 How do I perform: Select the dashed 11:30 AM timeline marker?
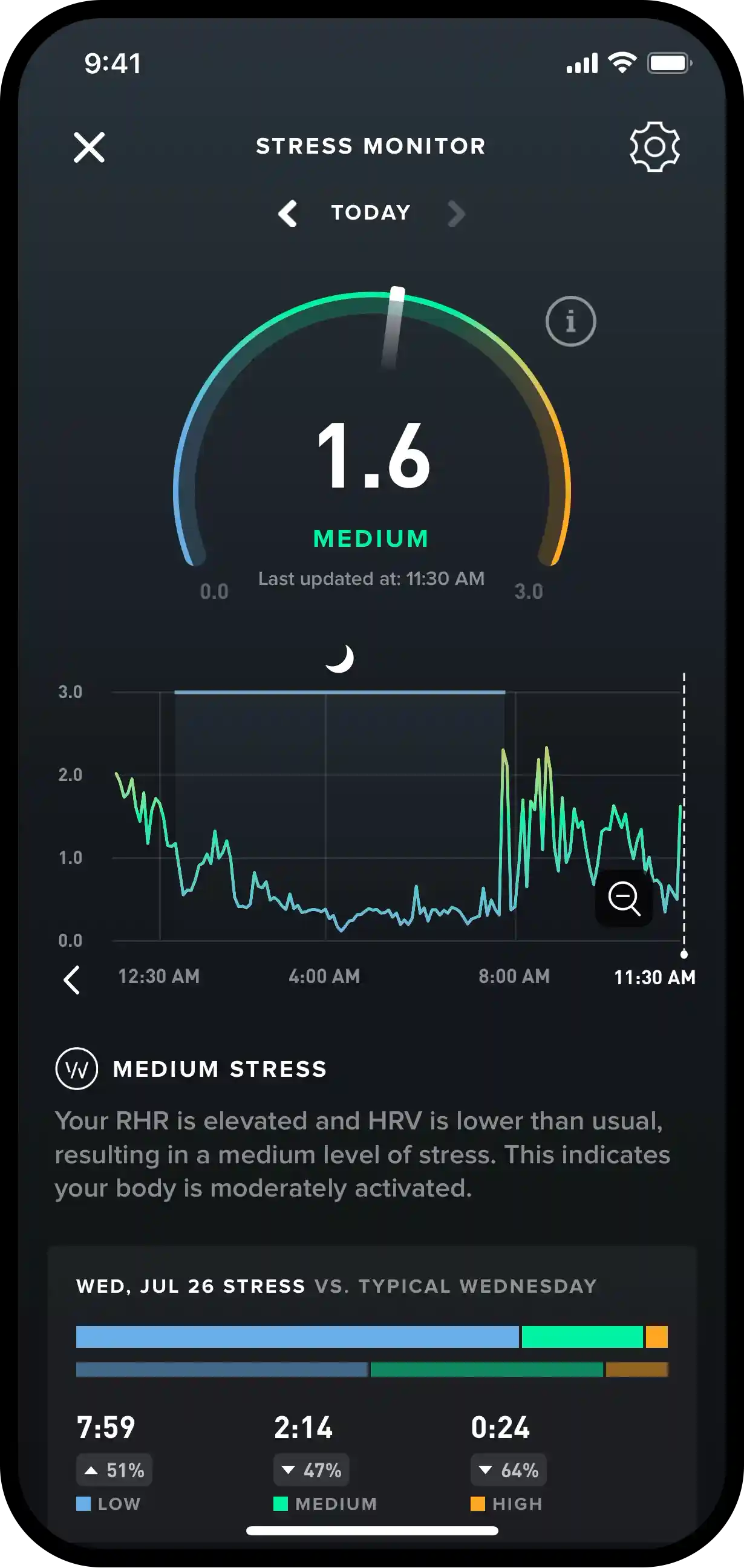point(685,809)
